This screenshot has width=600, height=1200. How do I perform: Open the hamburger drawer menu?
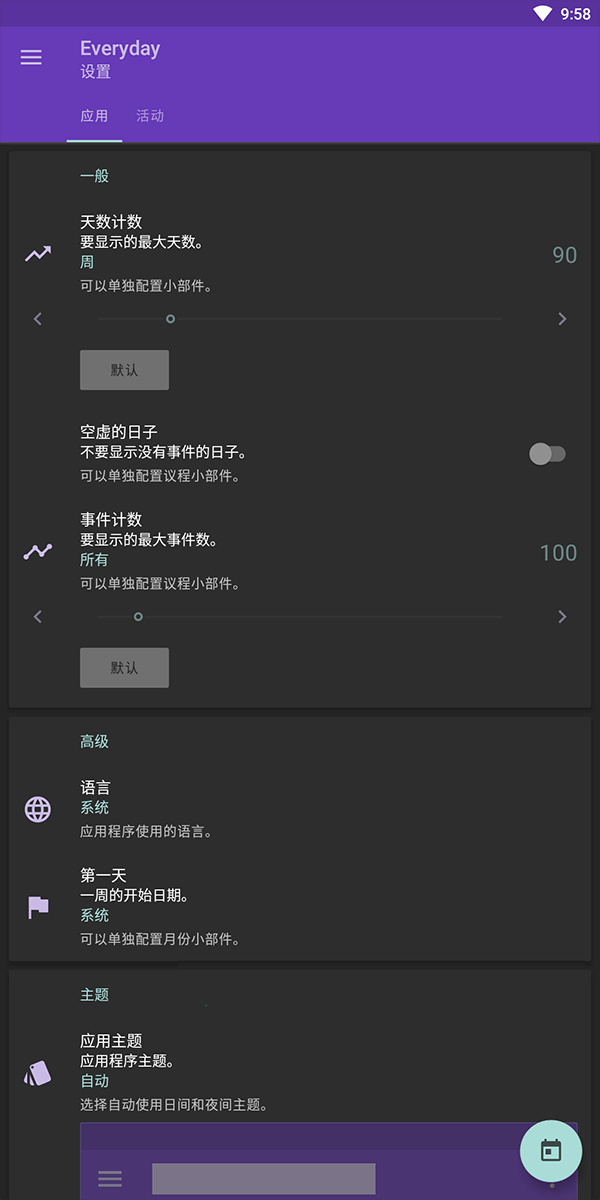[x=31, y=58]
